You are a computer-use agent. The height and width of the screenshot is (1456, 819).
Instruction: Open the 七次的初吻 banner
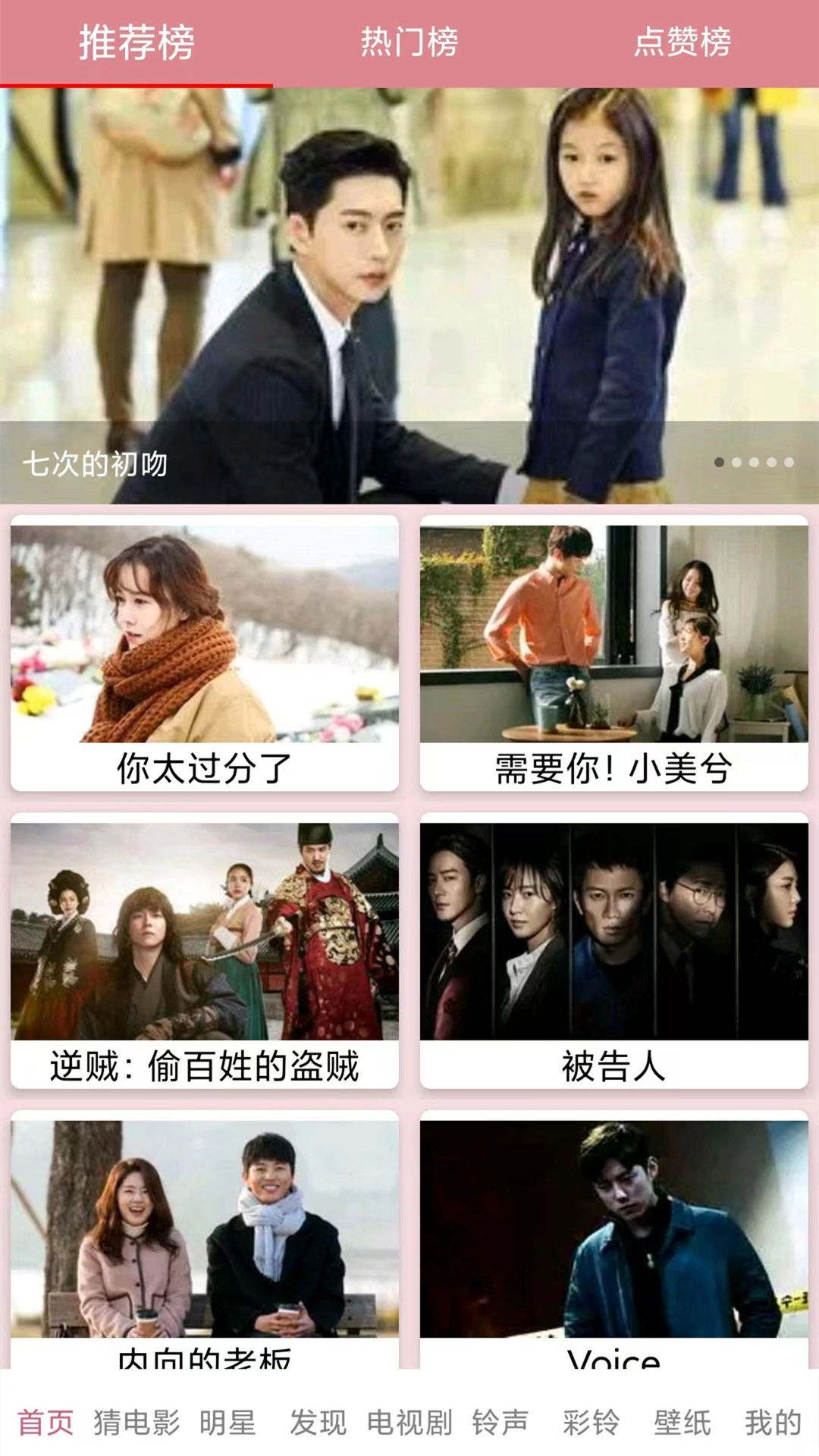tap(409, 296)
